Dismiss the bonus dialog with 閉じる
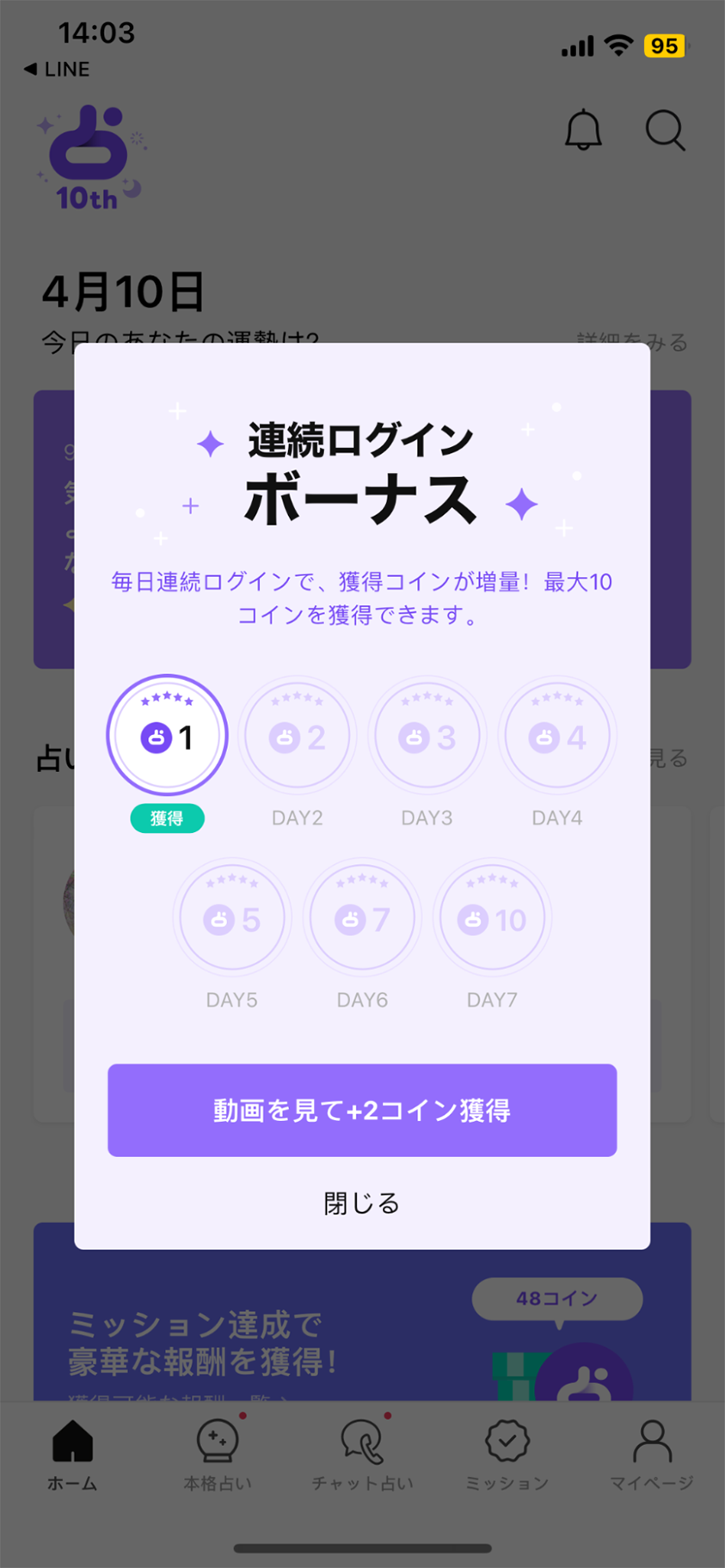The image size is (725, 1568). (362, 1203)
